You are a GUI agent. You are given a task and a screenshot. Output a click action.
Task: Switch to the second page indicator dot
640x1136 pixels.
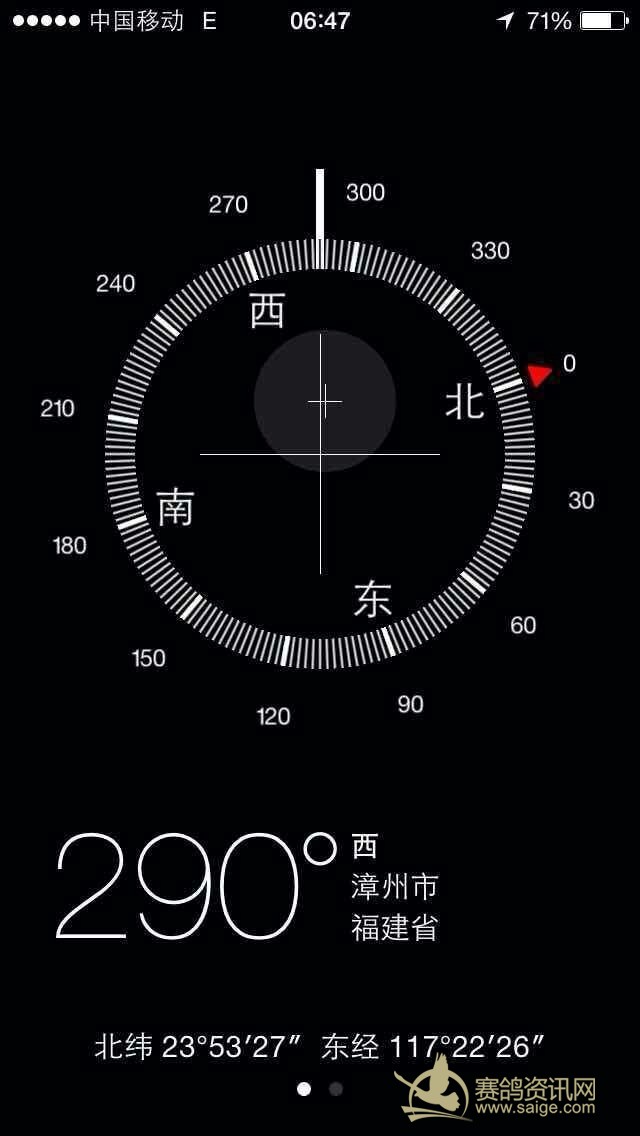point(336,1089)
